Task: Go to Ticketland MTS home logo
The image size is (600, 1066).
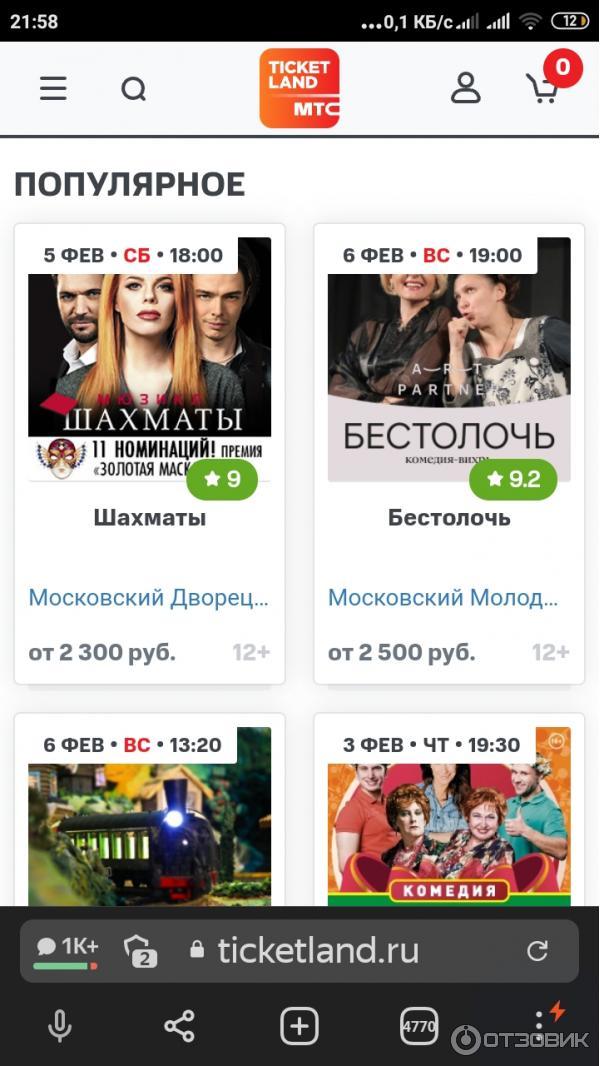Action: (x=299, y=88)
